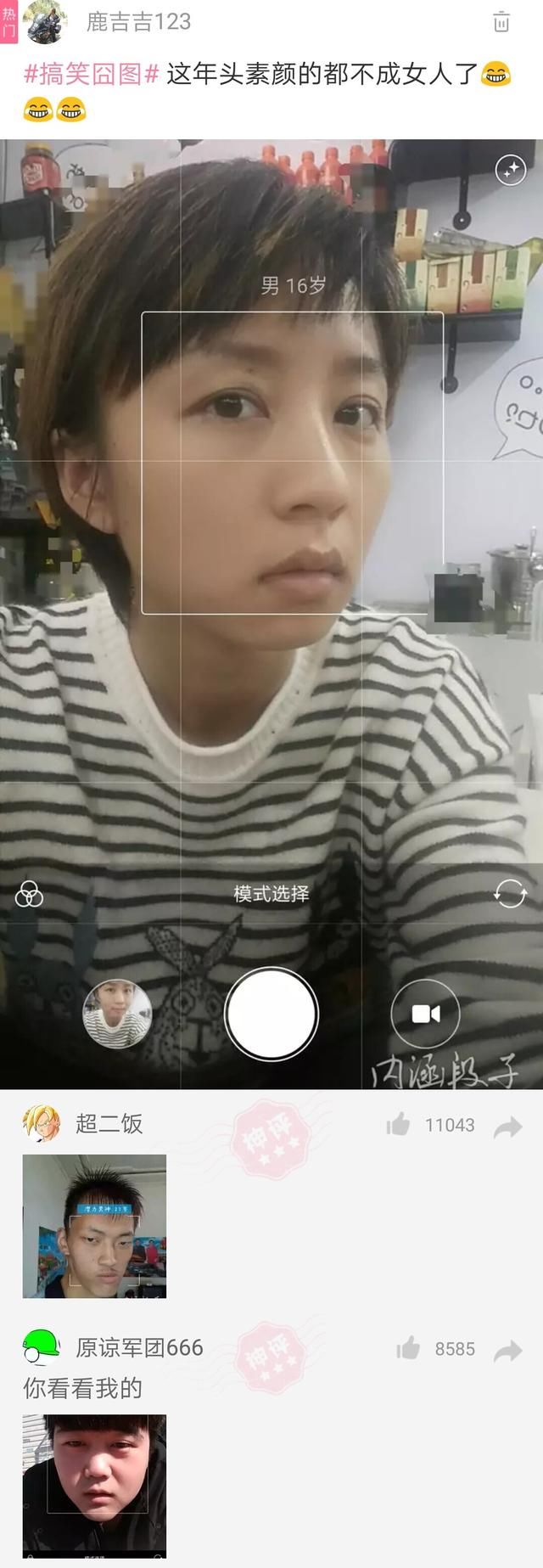Share 原谅军团666's comment

click(x=508, y=1350)
